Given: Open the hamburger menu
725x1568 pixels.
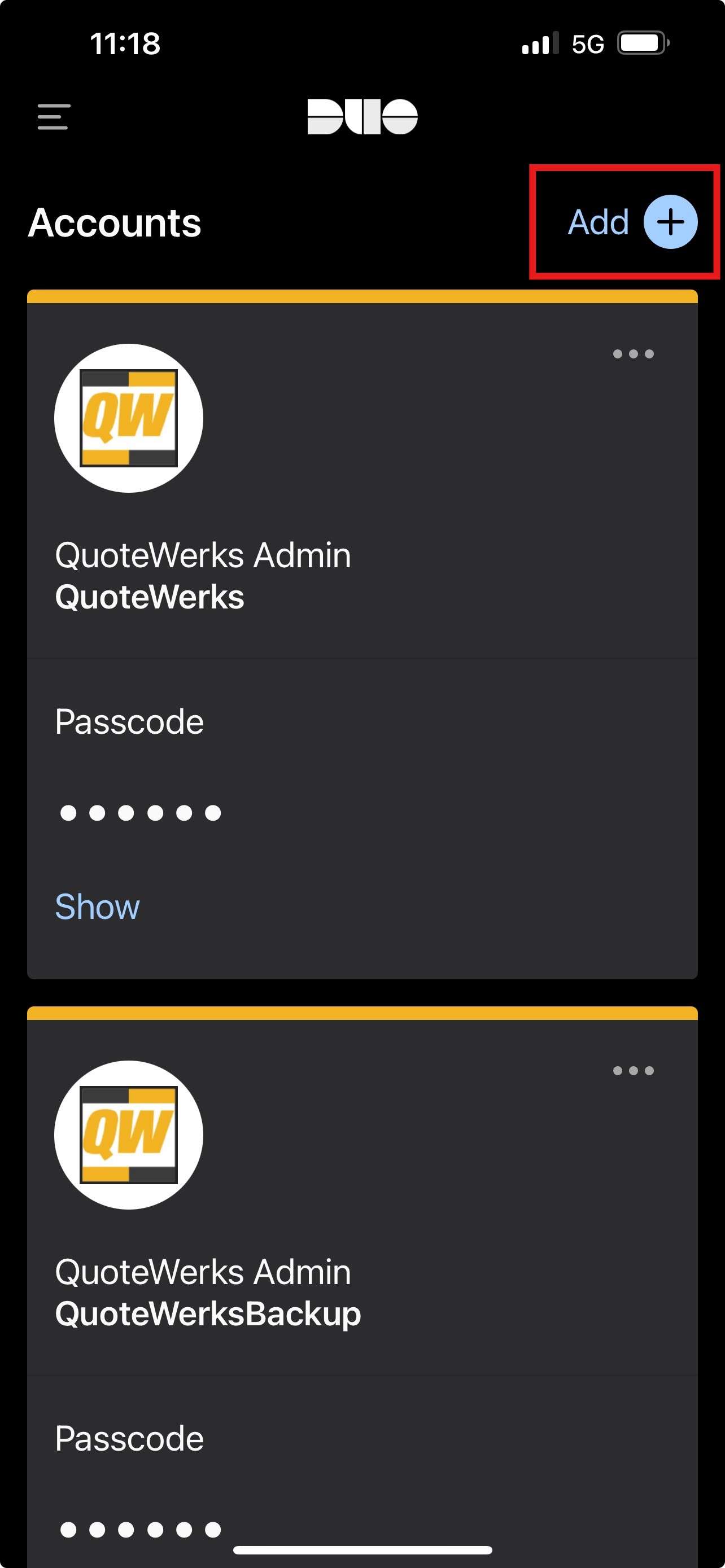Looking at the screenshot, I should pyautogui.click(x=54, y=116).
